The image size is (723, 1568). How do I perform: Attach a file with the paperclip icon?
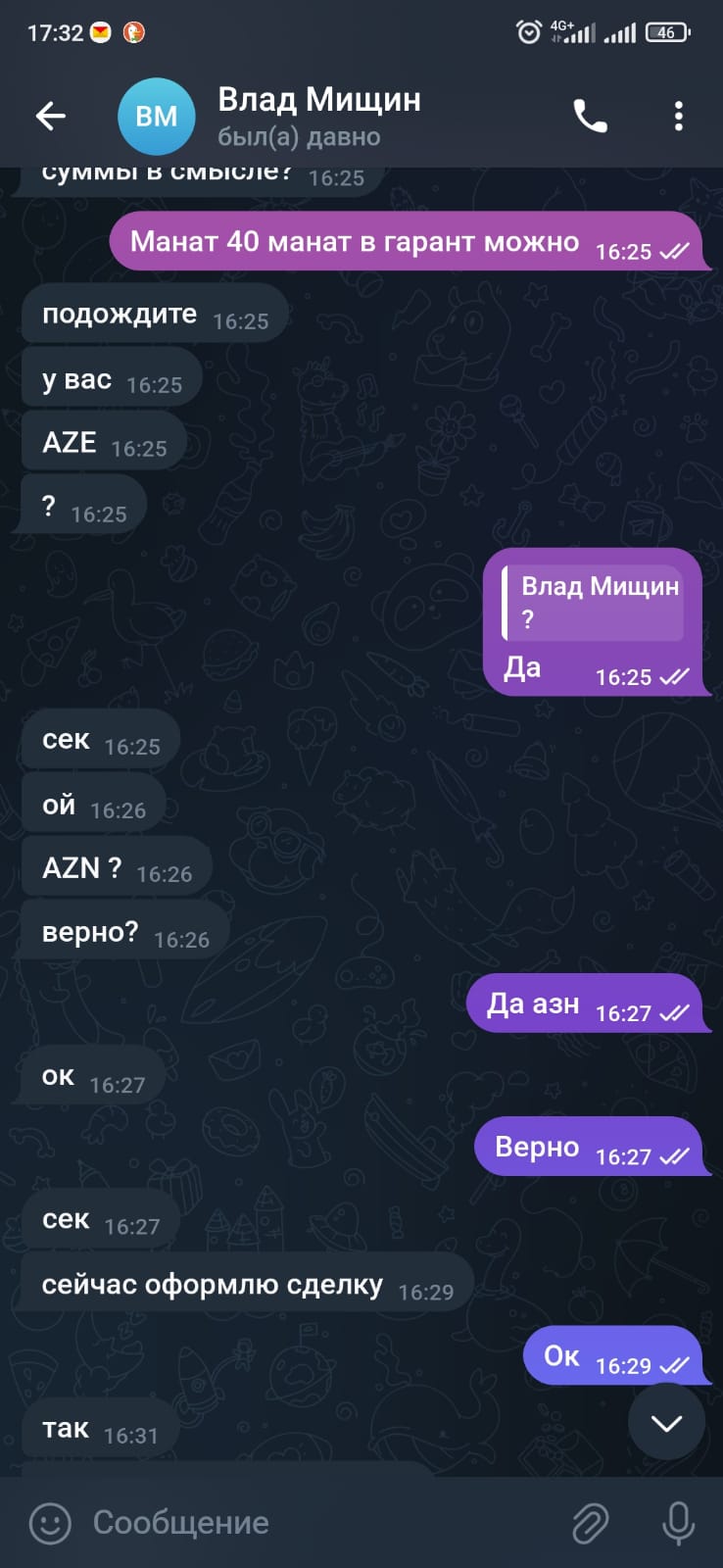pos(590,1523)
